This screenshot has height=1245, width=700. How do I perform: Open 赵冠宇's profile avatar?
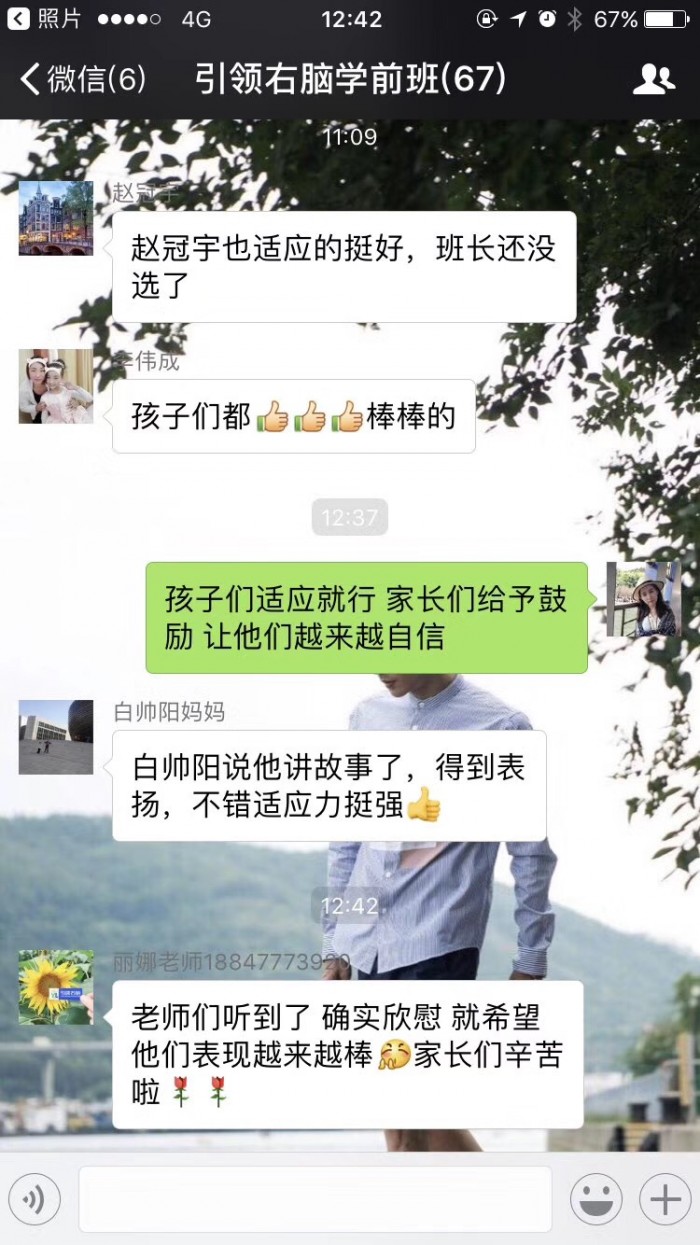tap(56, 218)
